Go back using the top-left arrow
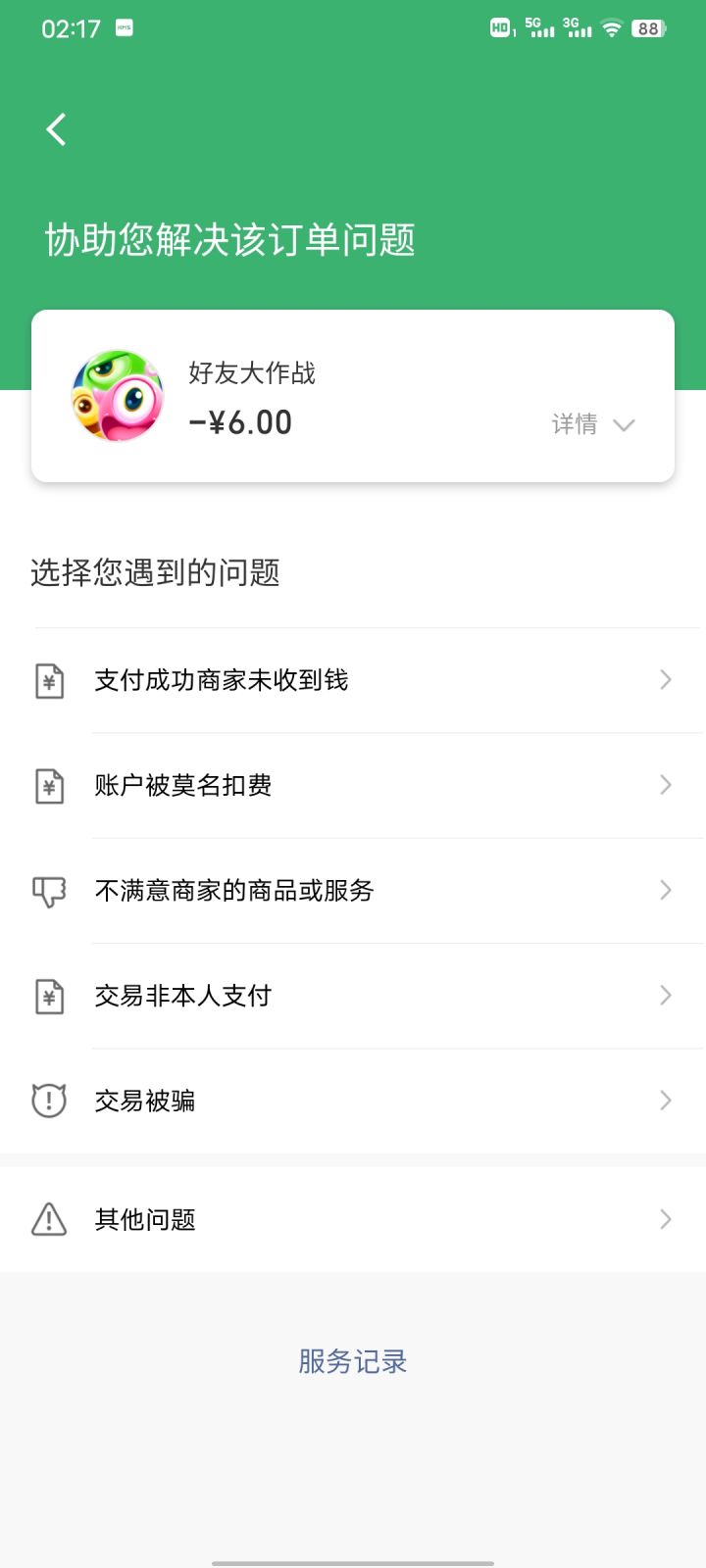This screenshot has width=706, height=1568. (x=57, y=129)
